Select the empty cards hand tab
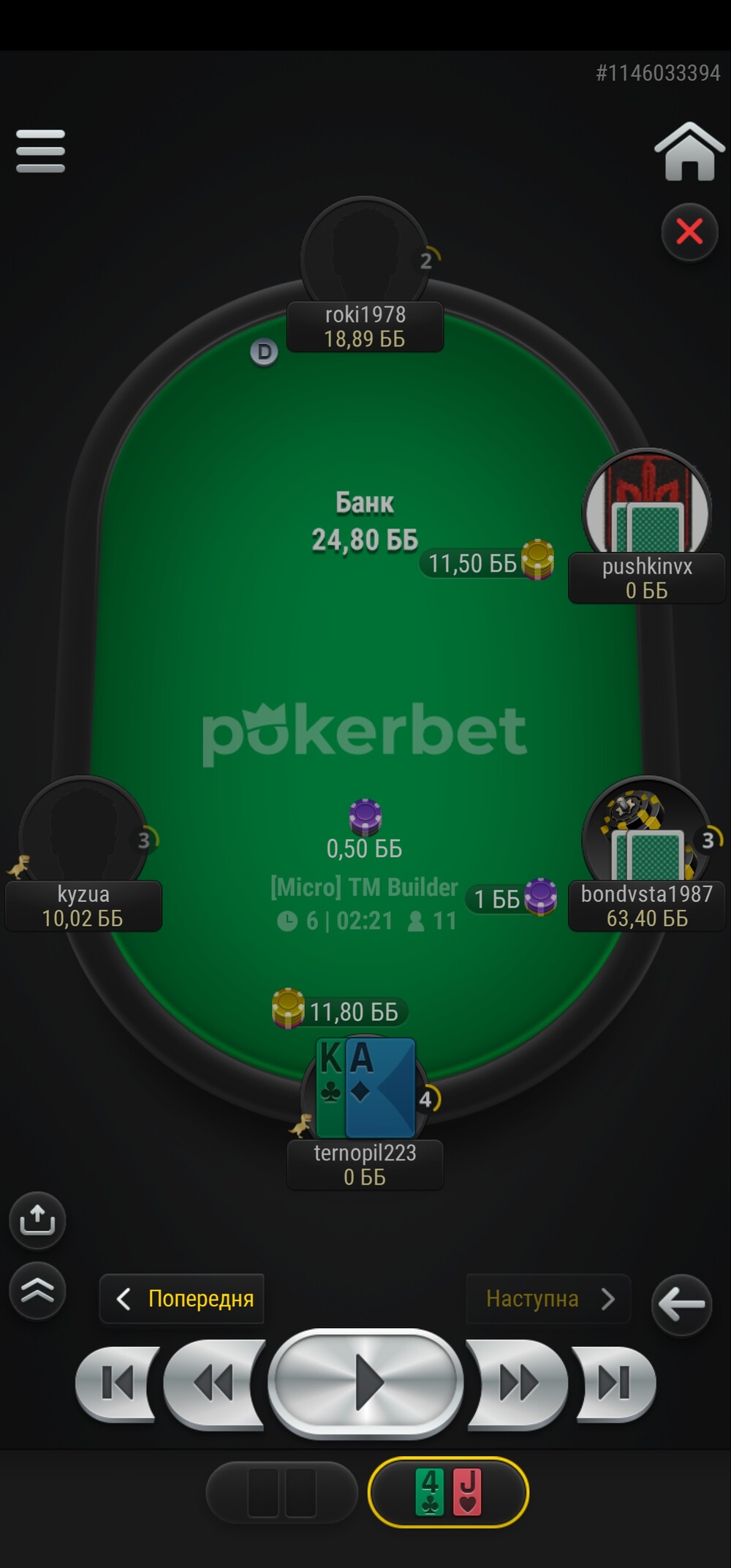Viewport: 731px width, 1568px height. tap(282, 1493)
